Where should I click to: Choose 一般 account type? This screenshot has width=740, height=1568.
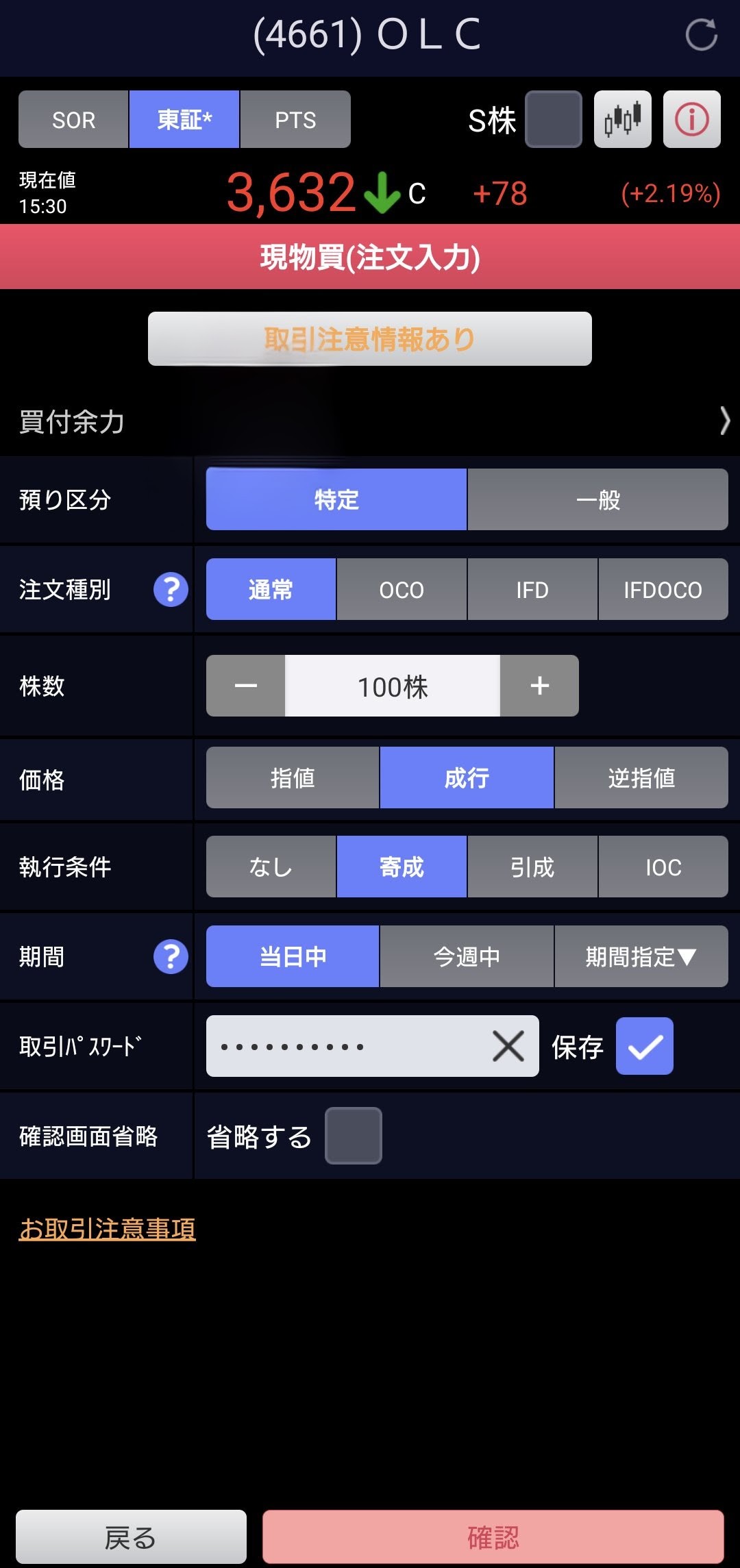coord(597,499)
